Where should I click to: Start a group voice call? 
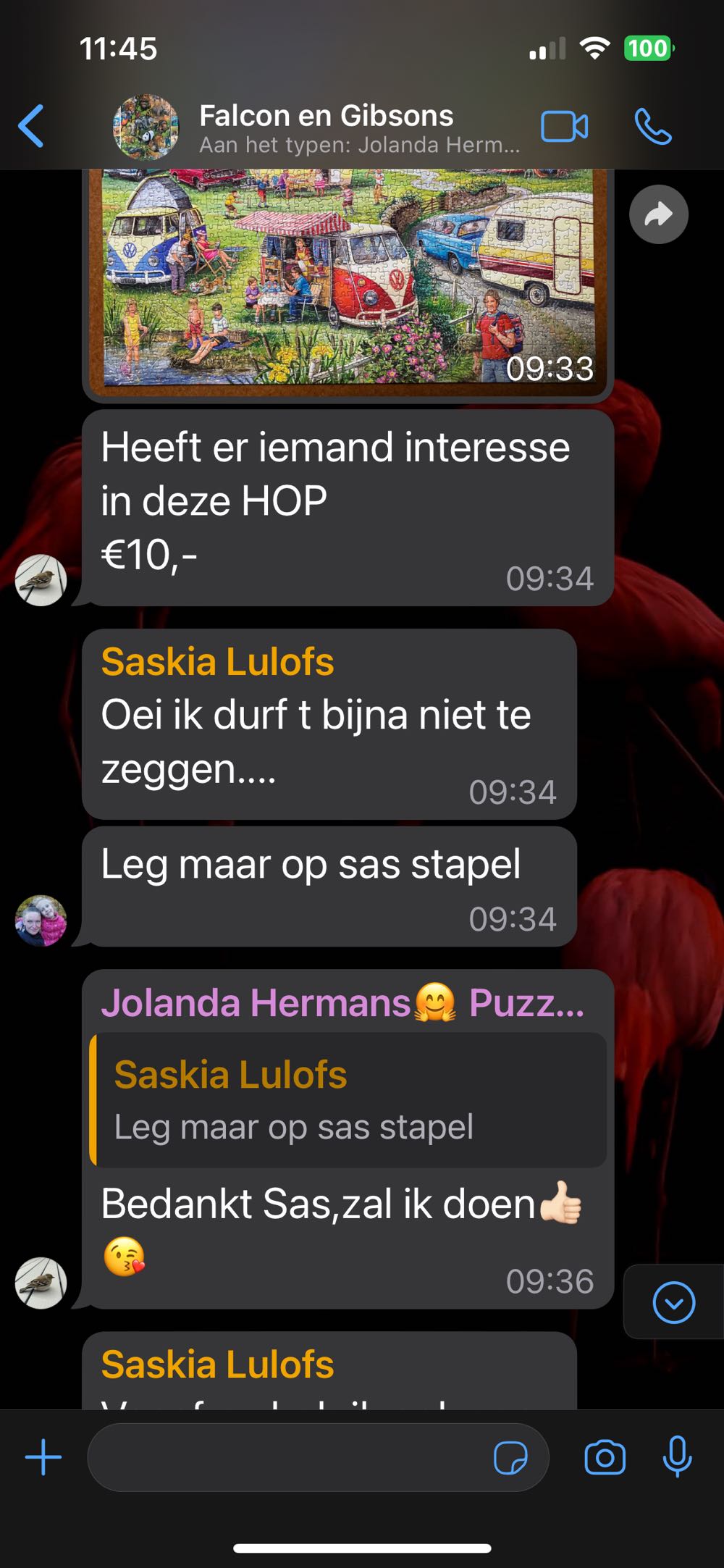pyautogui.click(x=653, y=127)
